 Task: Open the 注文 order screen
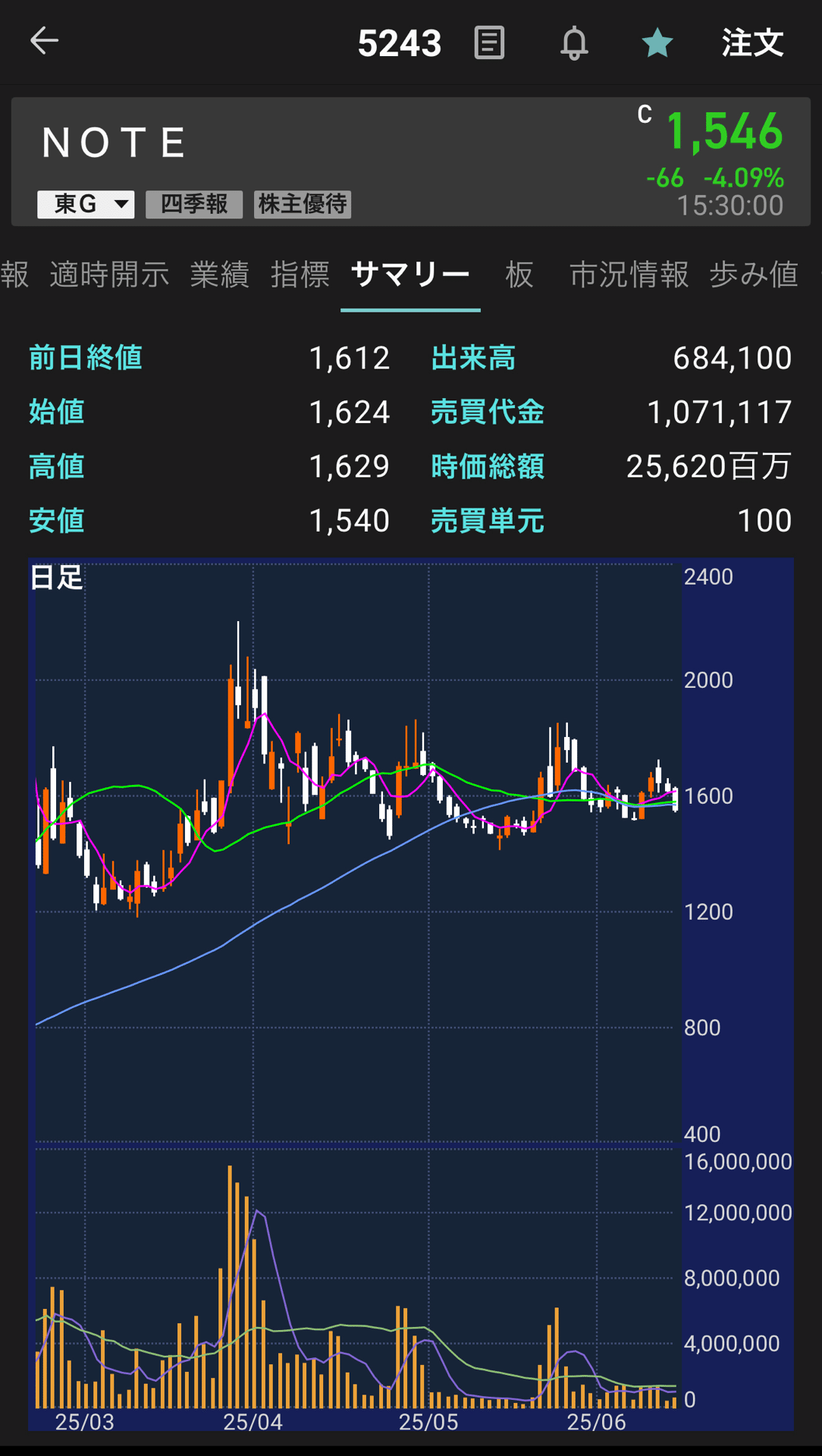751,43
